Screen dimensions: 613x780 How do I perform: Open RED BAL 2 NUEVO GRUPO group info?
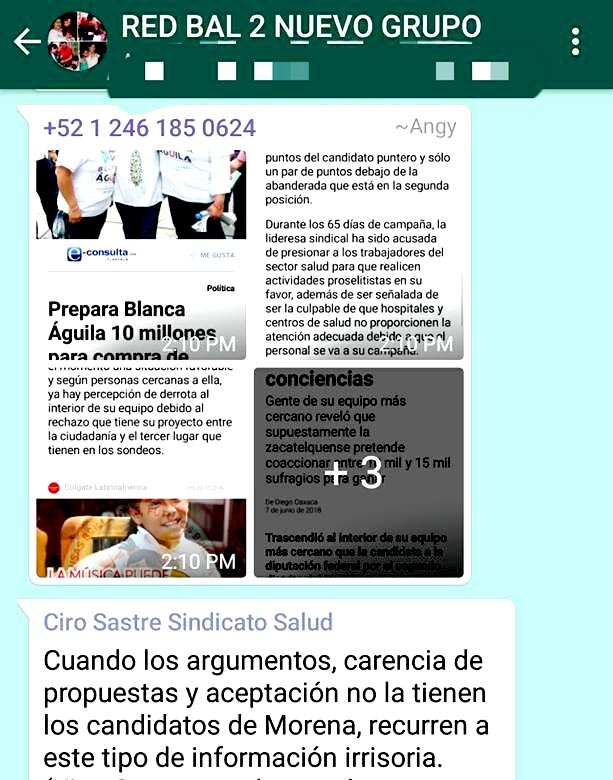point(300,28)
